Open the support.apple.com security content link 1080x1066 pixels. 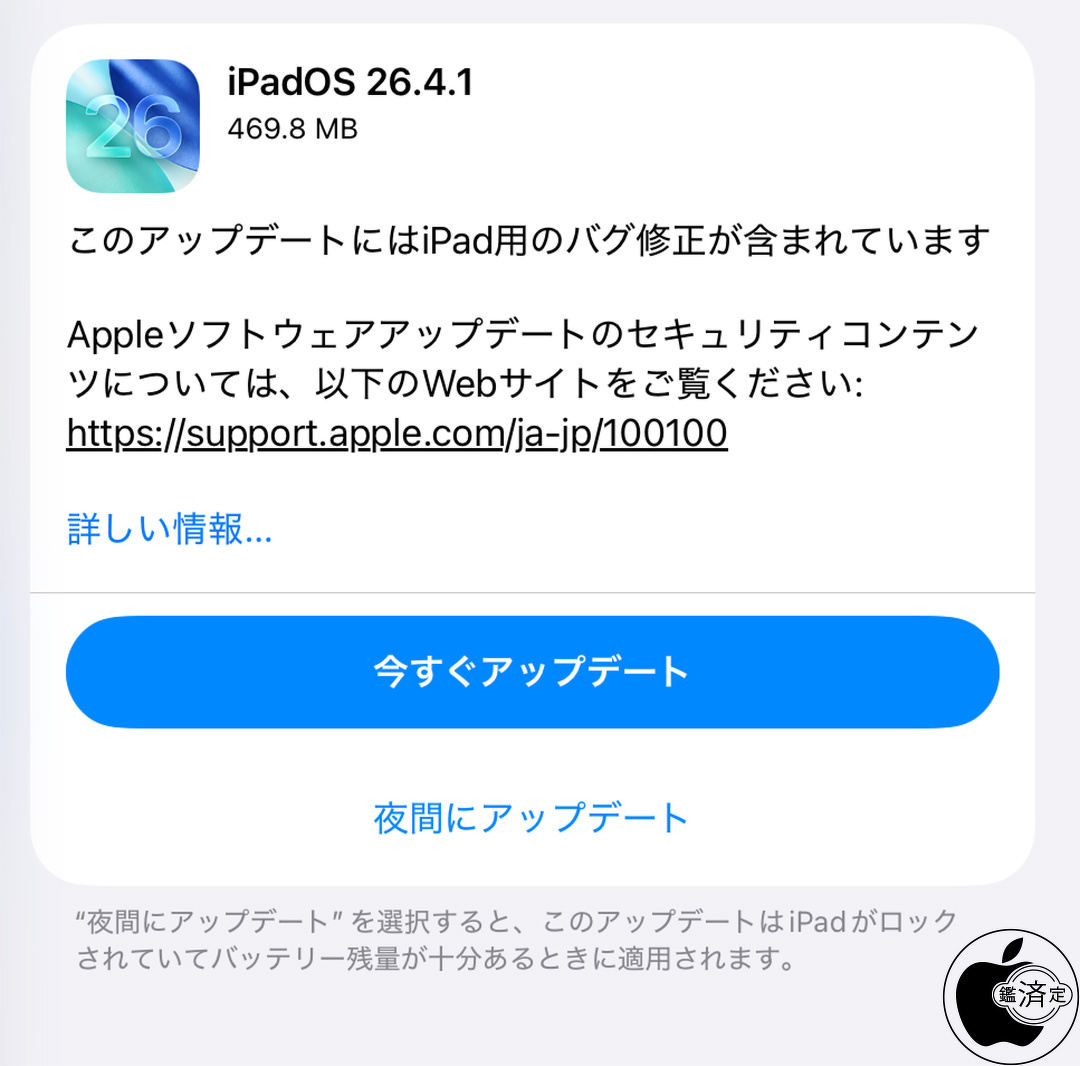397,434
